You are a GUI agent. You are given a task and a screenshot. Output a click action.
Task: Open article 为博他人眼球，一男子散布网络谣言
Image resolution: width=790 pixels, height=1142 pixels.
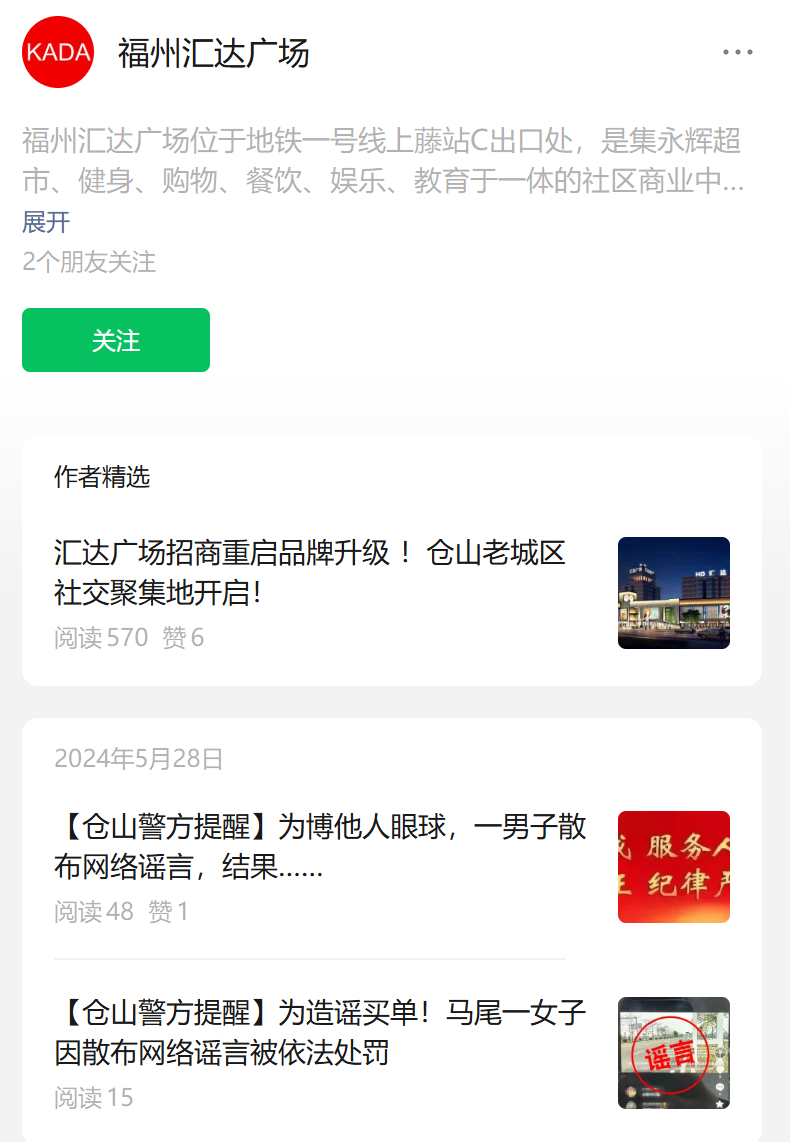[x=320, y=846]
